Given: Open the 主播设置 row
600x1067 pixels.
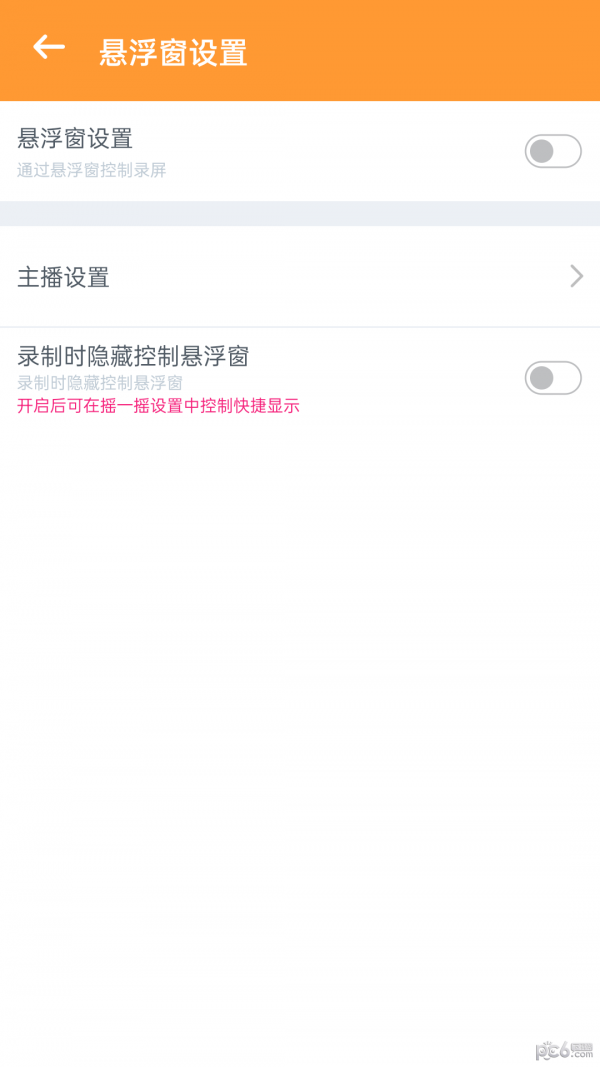Looking at the screenshot, I should click(300, 277).
